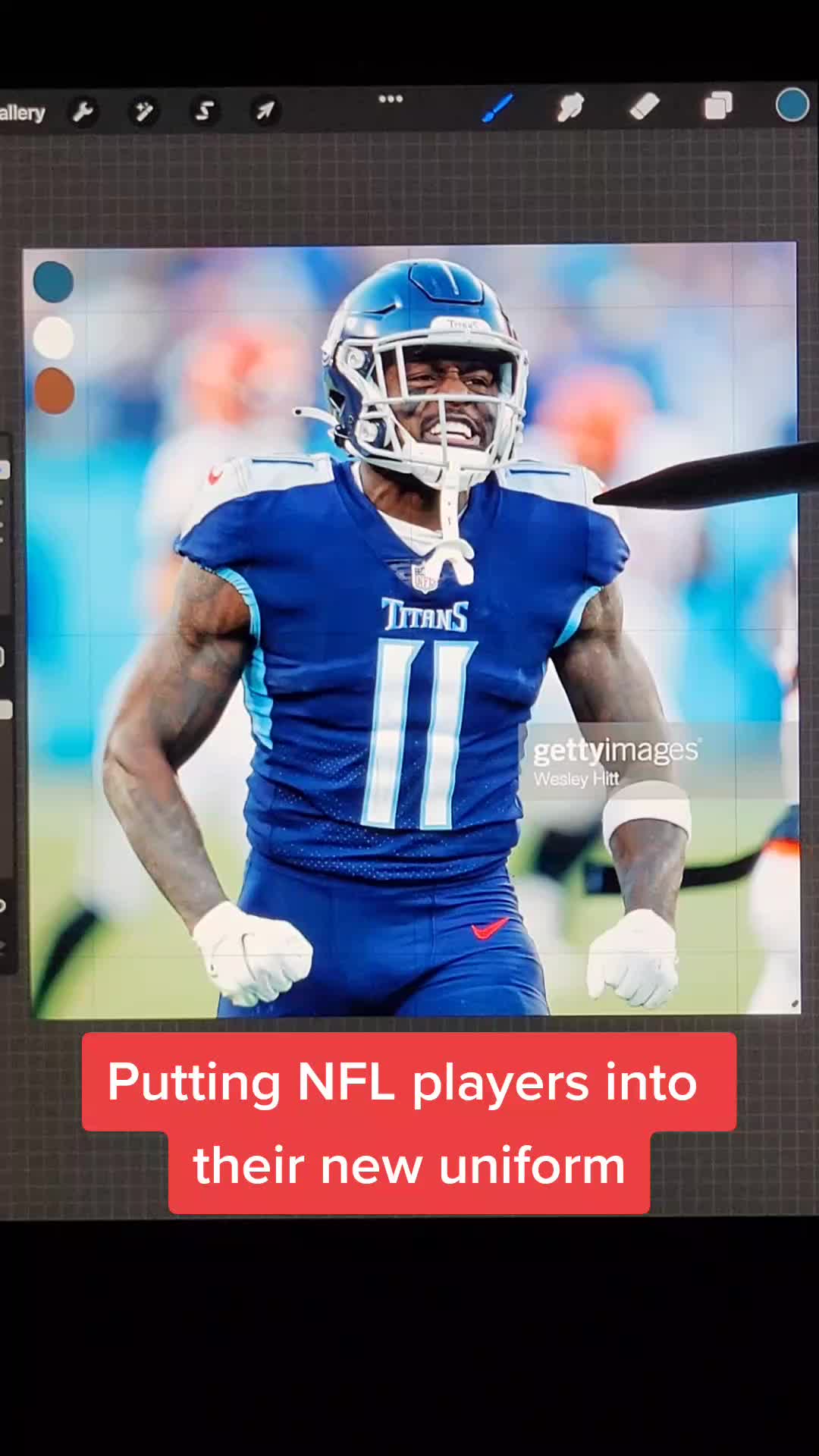Activate the Selection tool

click(204, 111)
